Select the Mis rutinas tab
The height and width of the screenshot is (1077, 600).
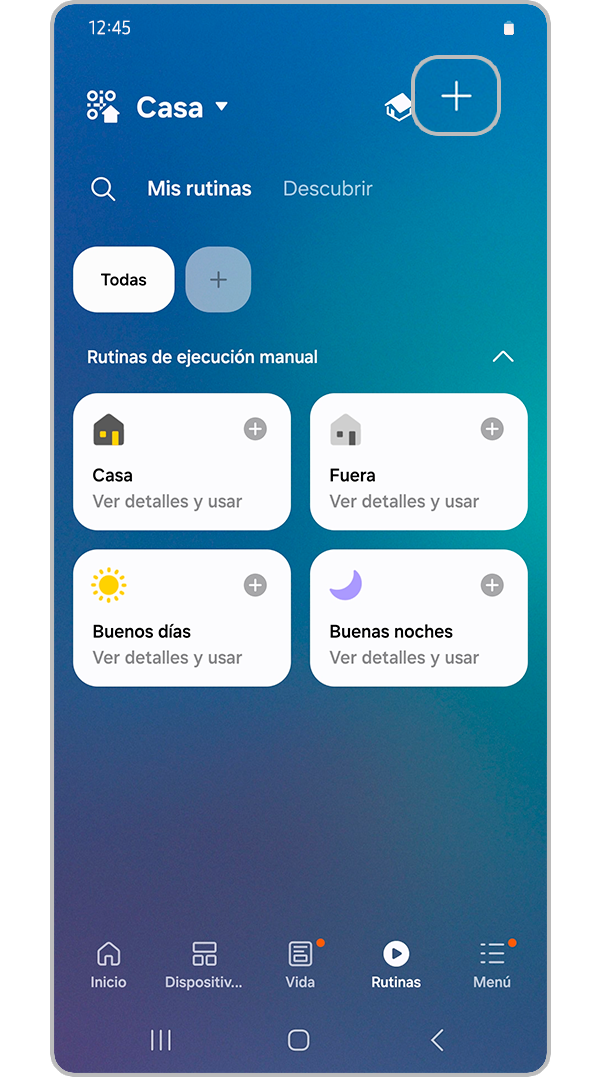[x=199, y=189]
